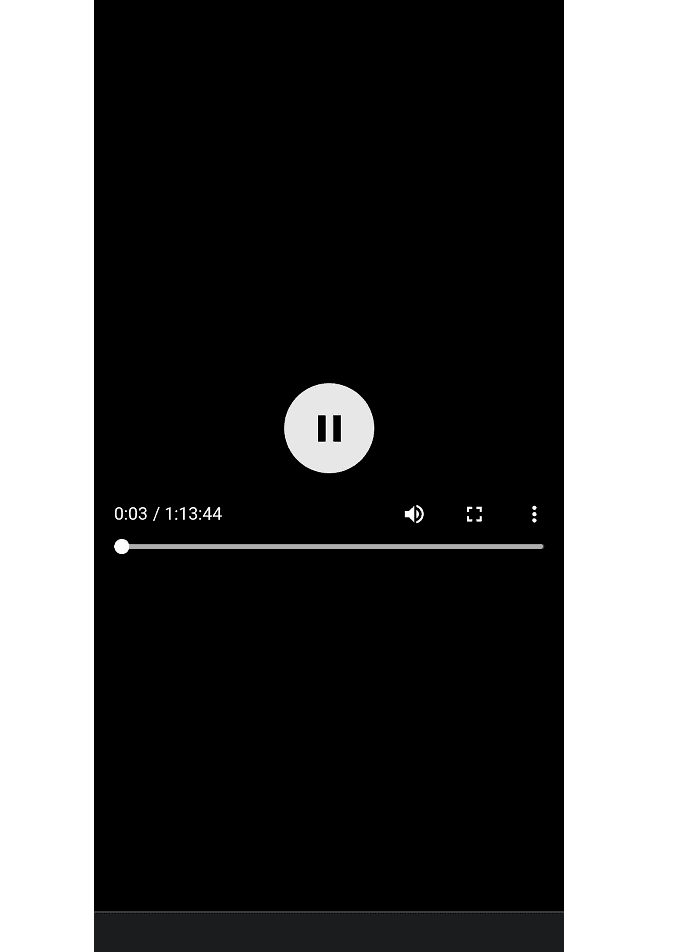Viewport: 680px width, 952px height.
Task: Open the video overflow menu
Action: [534, 514]
